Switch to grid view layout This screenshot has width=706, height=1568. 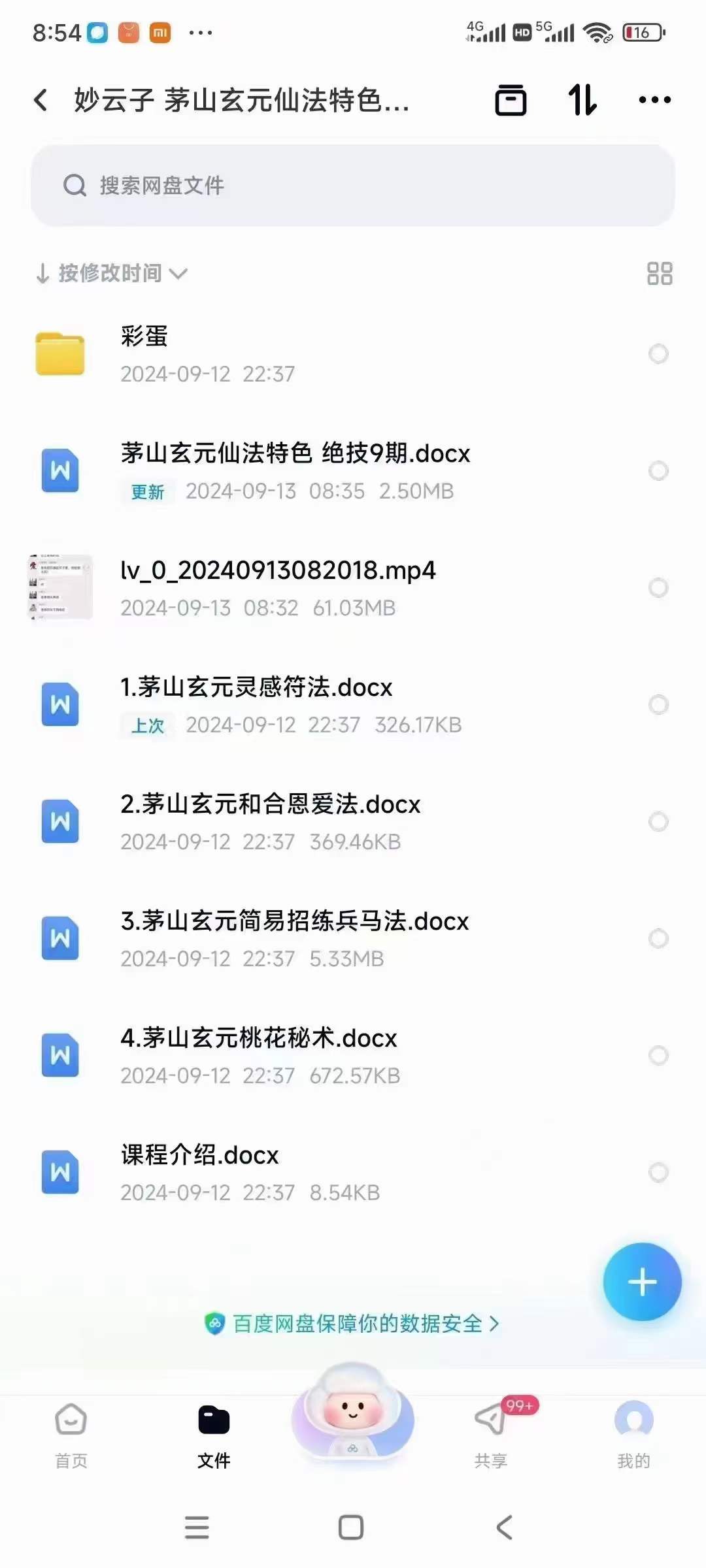[x=660, y=273]
